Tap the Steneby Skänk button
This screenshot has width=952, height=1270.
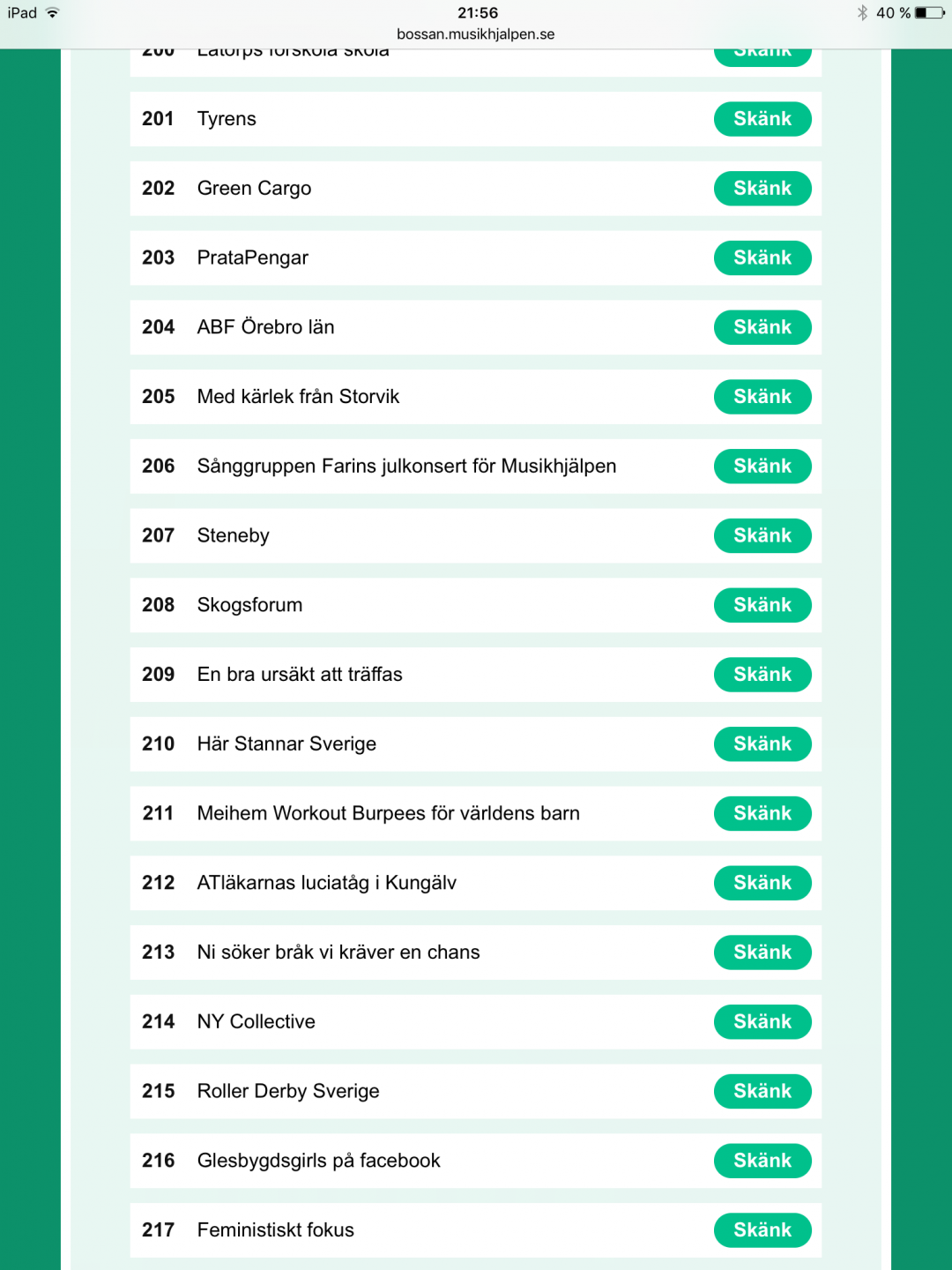pos(762,535)
